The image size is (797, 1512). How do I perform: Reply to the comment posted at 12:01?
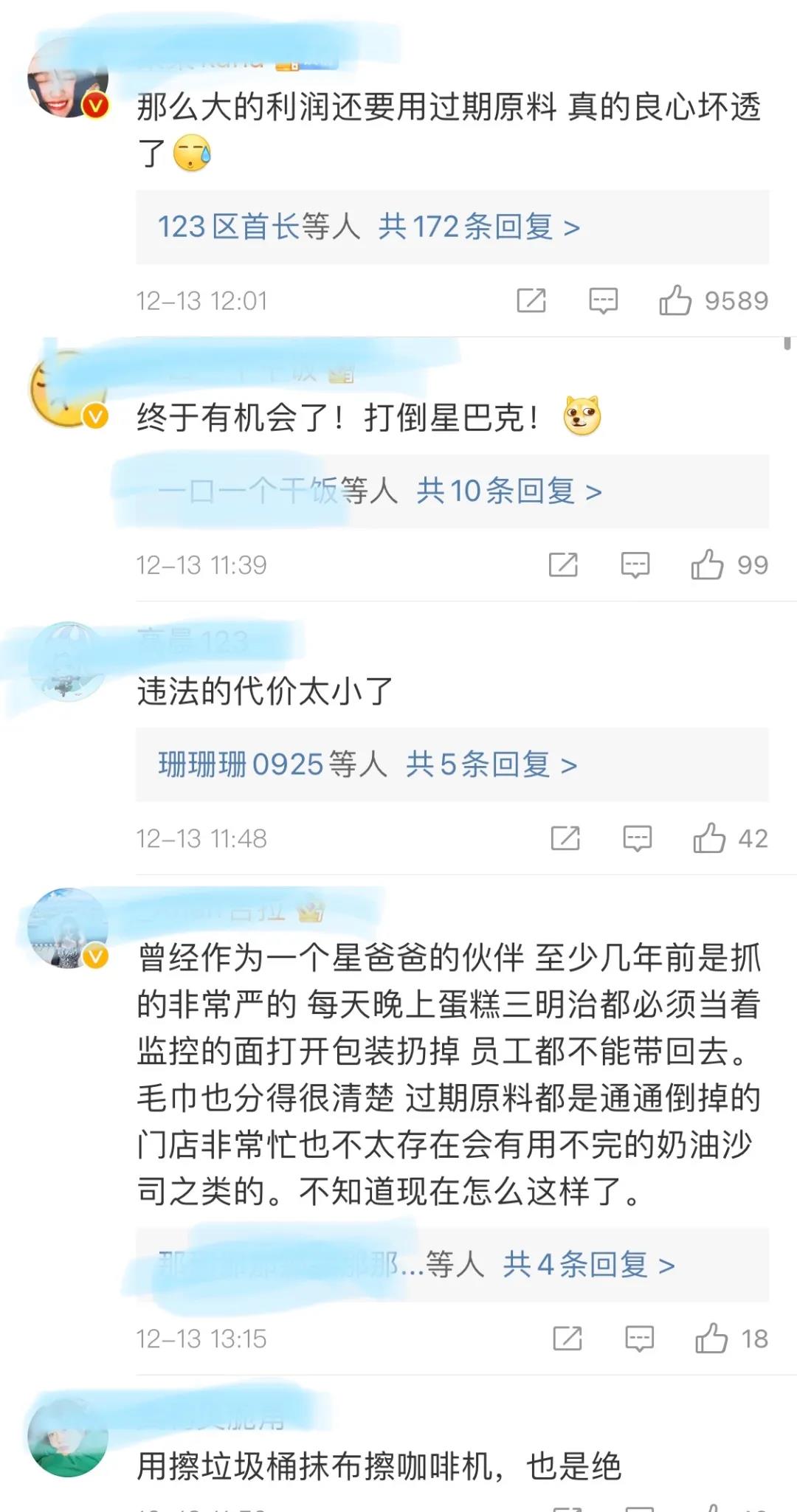(x=603, y=300)
